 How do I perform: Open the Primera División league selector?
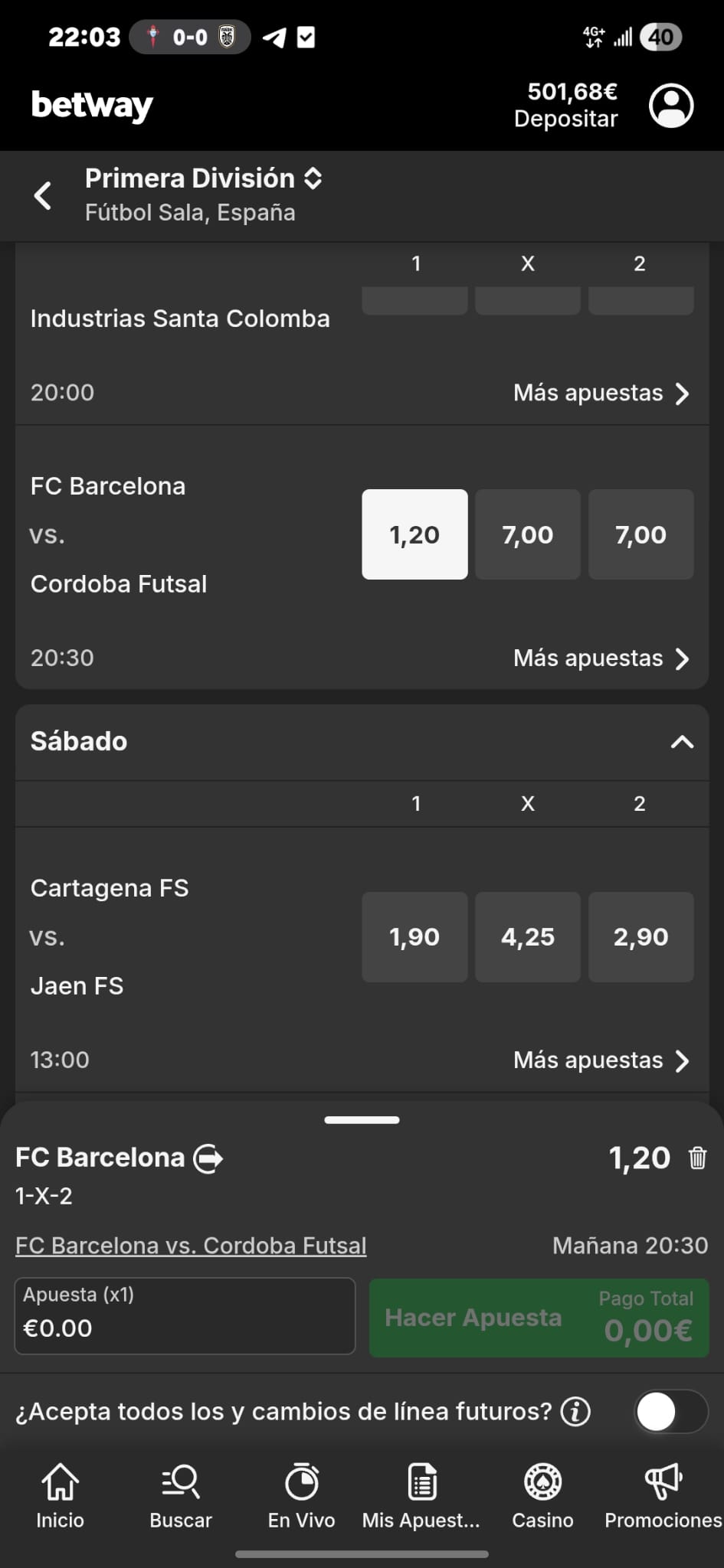click(x=203, y=178)
